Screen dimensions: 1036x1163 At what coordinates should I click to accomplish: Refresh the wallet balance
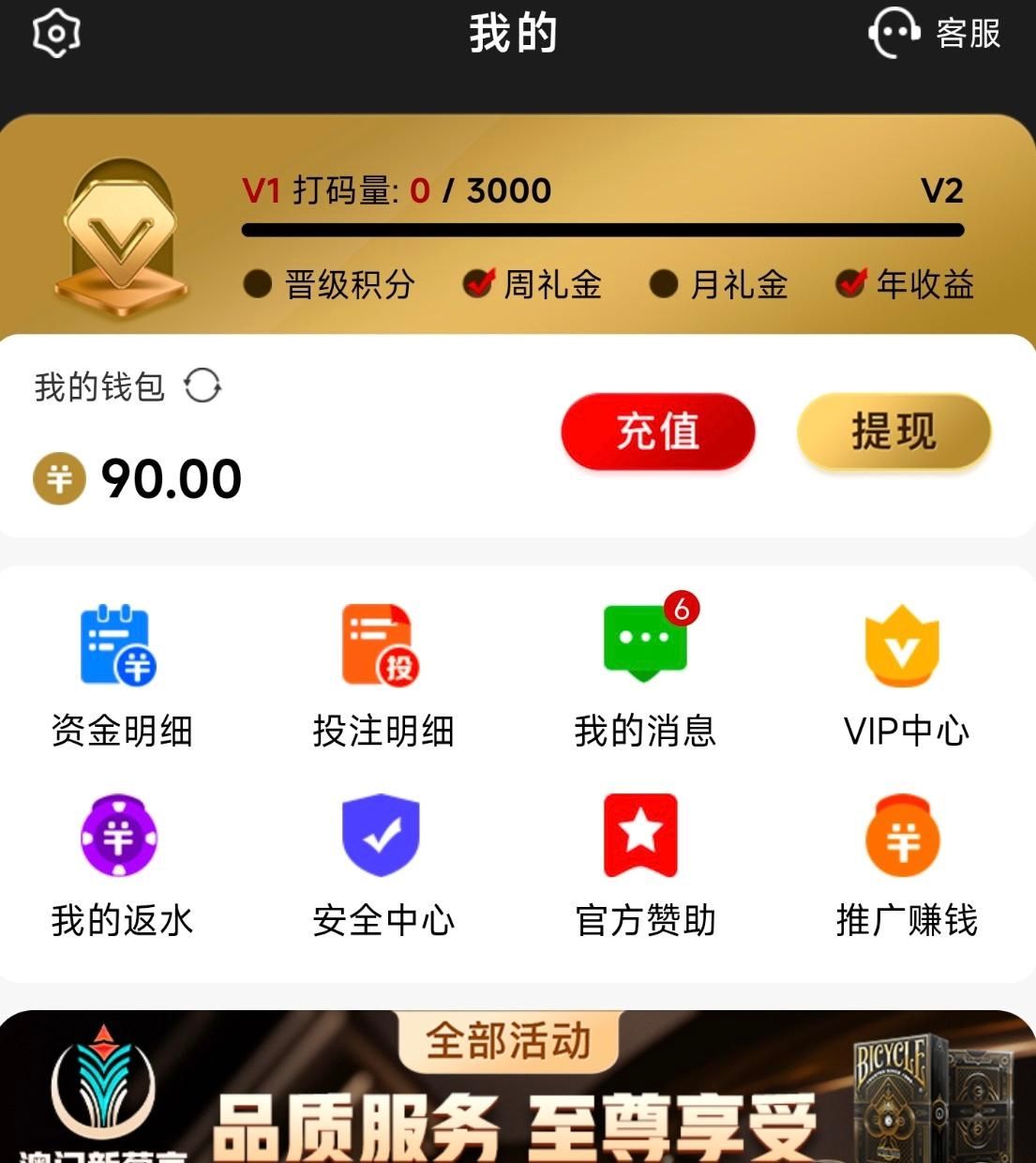coord(202,385)
